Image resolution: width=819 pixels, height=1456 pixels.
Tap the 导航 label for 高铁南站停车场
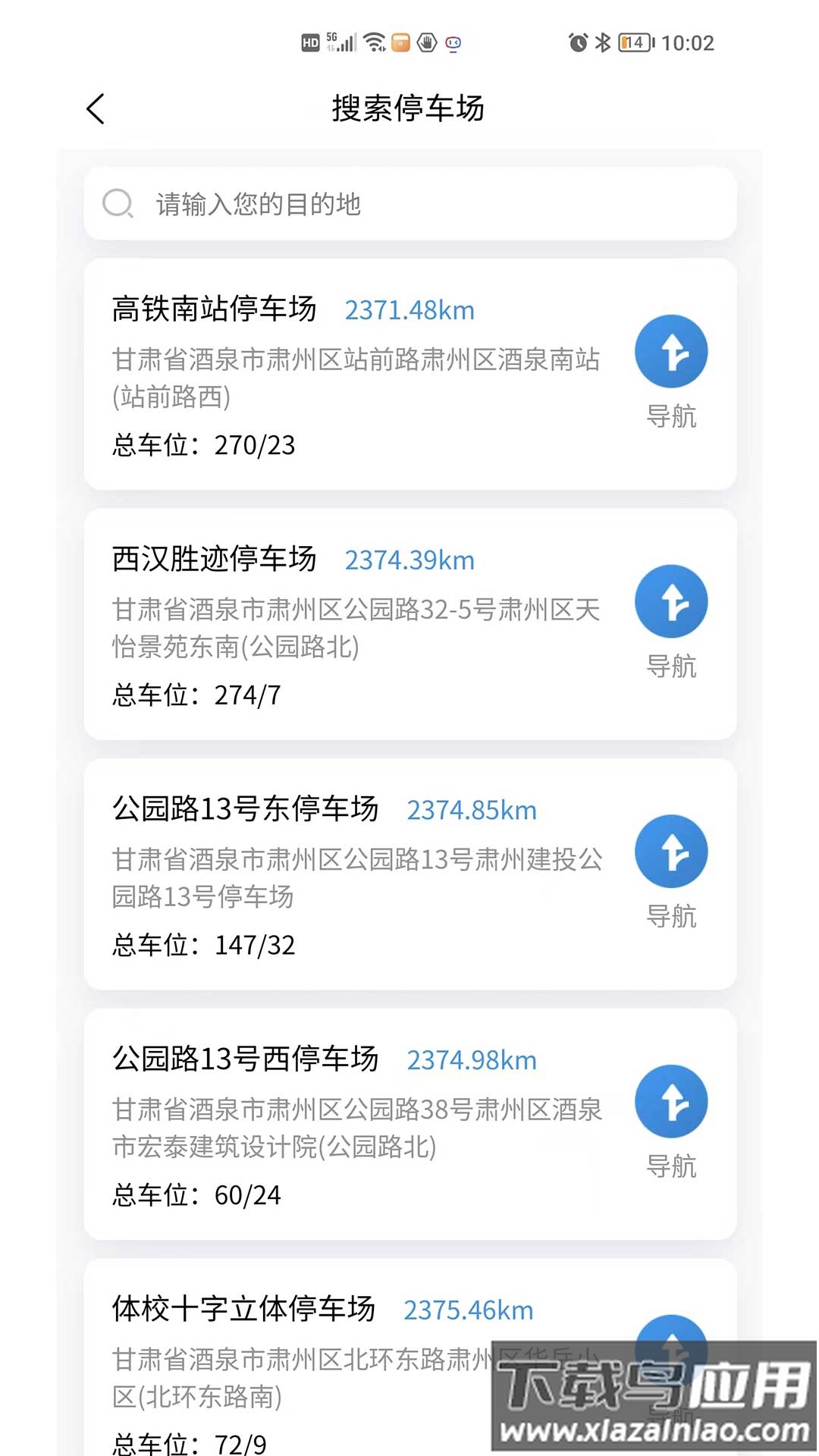point(671,416)
